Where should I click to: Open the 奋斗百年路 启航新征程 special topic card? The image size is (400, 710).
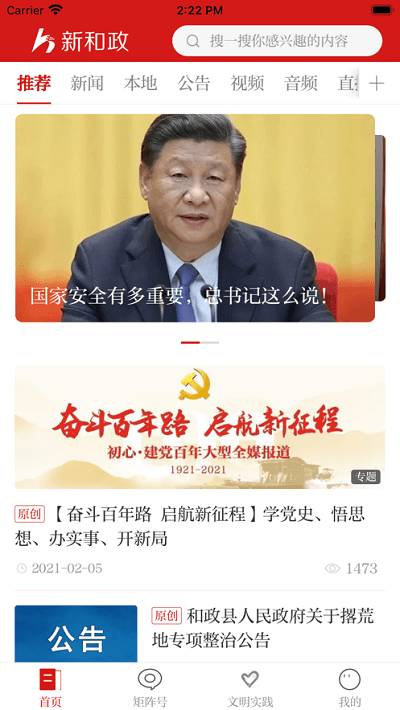pyautogui.click(x=200, y=427)
